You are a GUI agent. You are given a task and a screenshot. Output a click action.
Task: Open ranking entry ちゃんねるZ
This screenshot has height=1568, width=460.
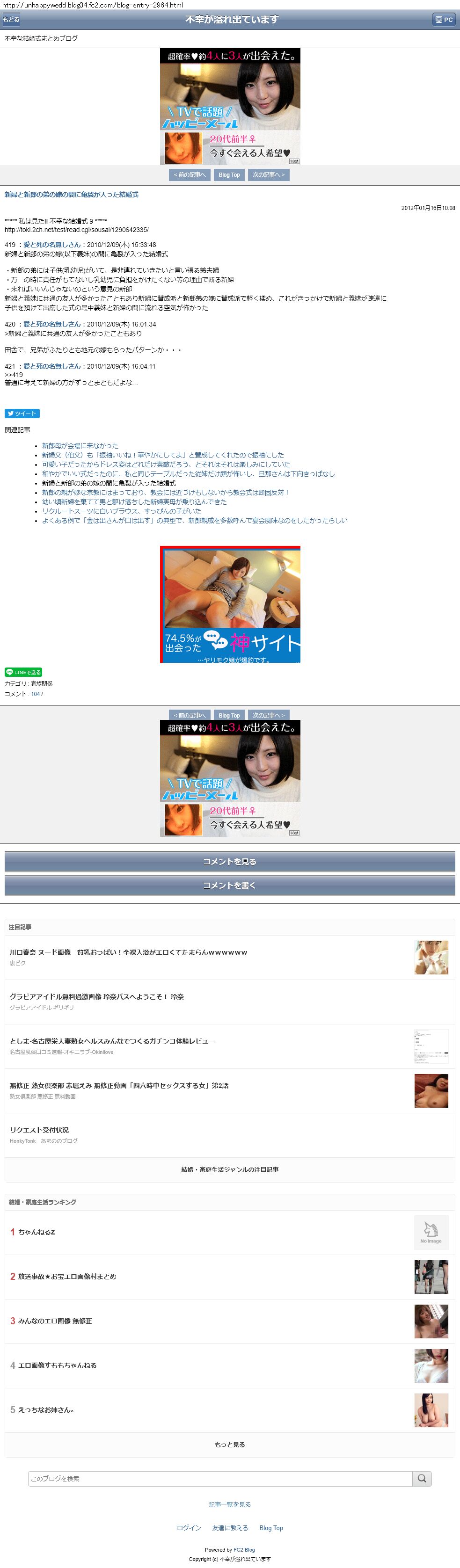[37, 1232]
